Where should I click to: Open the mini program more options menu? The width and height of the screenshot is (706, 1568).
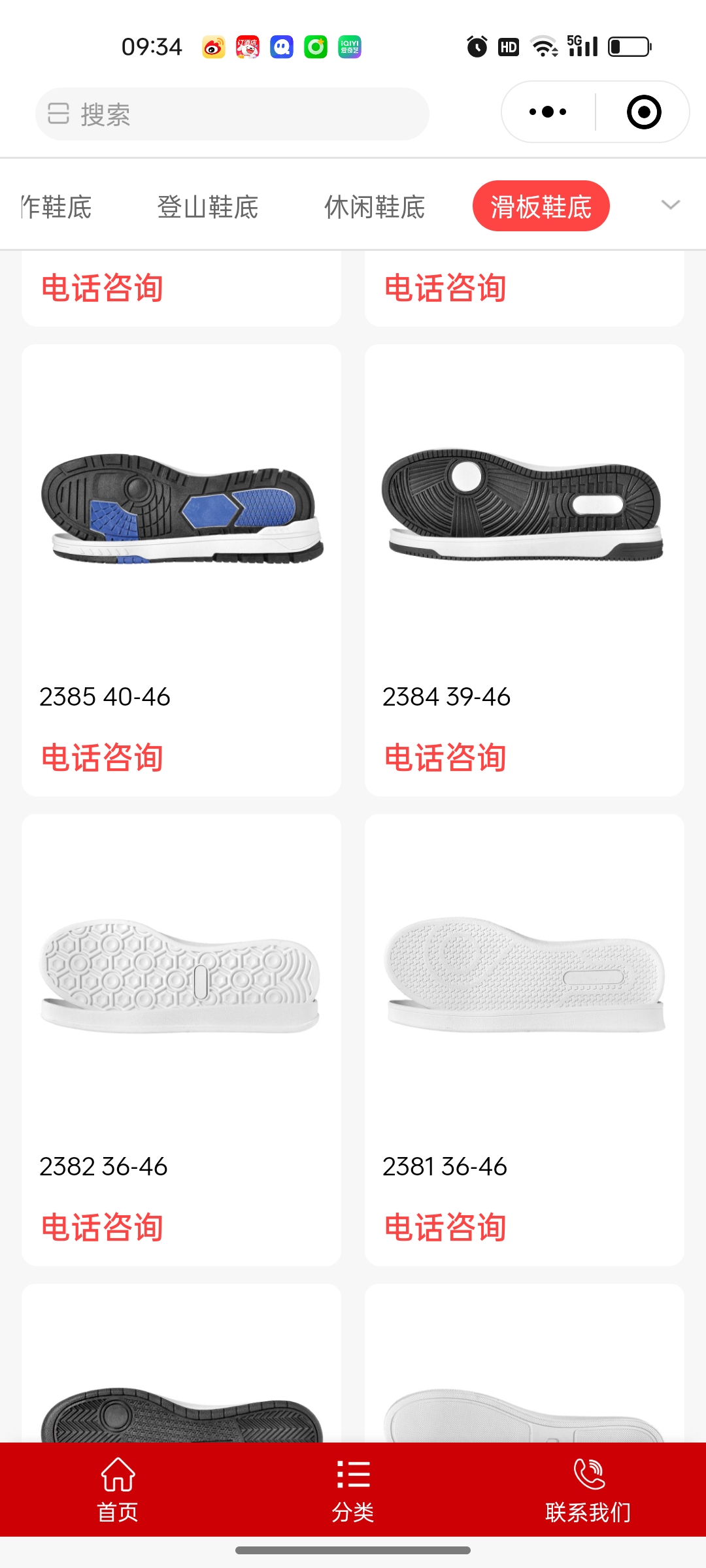tap(548, 112)
